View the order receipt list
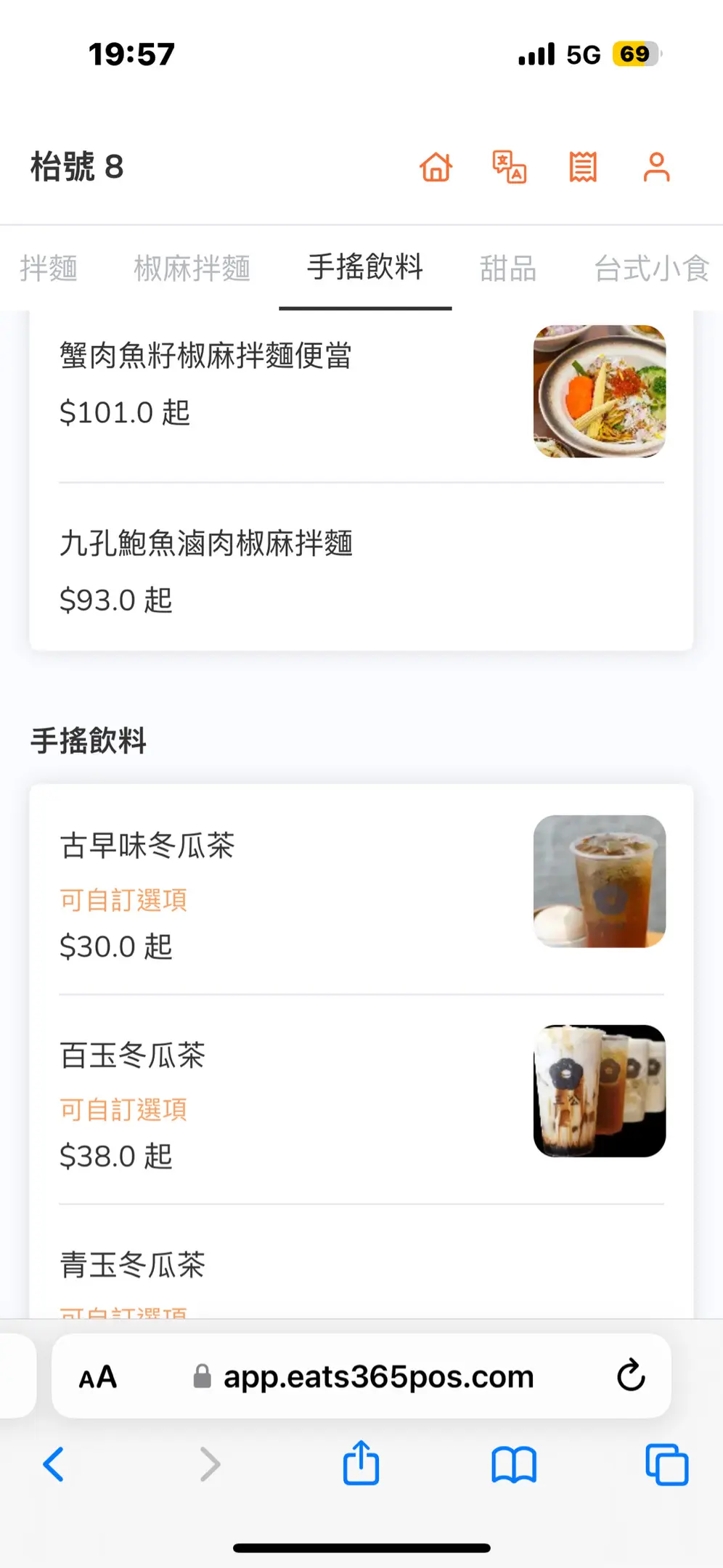Image resolution: width=723 pixels, height=1568 pixels. coord(583,167)
